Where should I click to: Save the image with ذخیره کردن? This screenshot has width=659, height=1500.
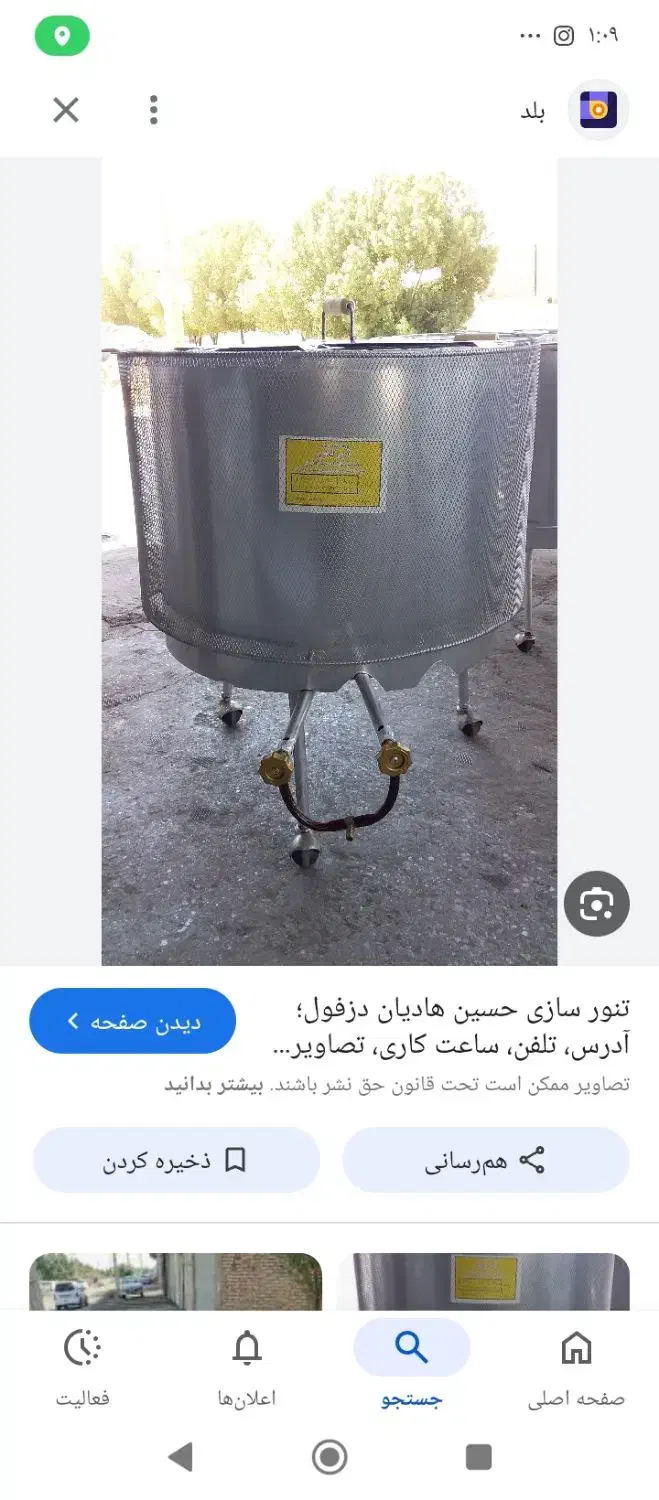[176, 1160]
